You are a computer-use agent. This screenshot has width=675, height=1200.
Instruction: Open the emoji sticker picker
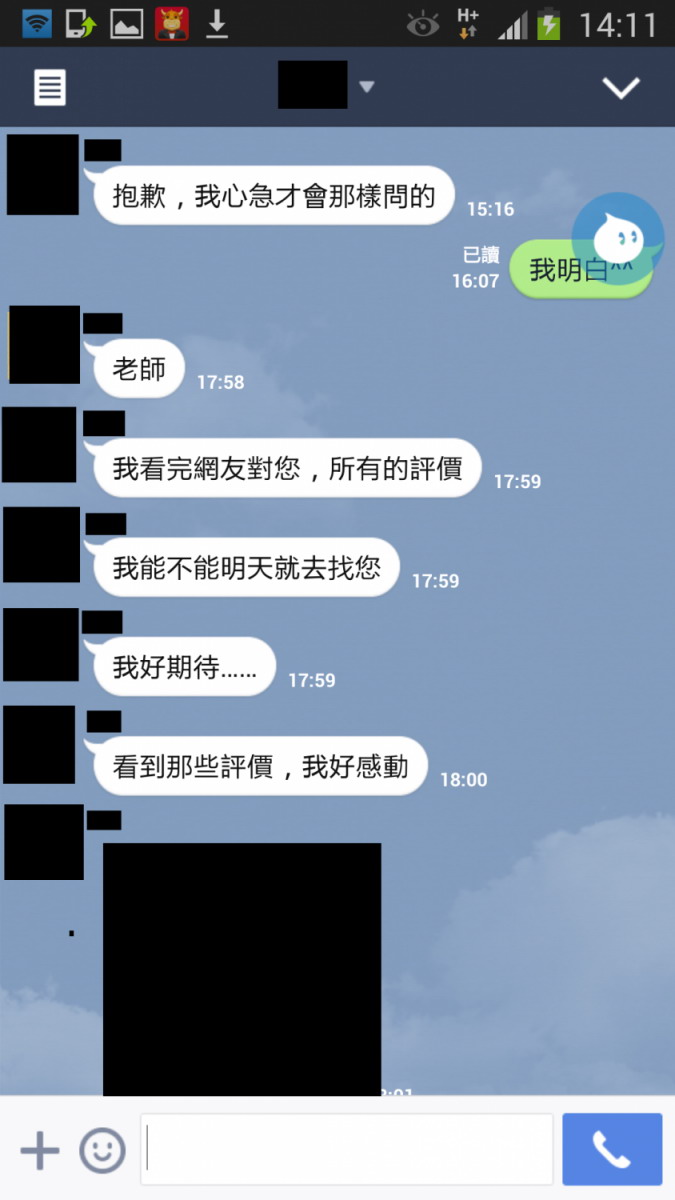(x=102, y=1150)
